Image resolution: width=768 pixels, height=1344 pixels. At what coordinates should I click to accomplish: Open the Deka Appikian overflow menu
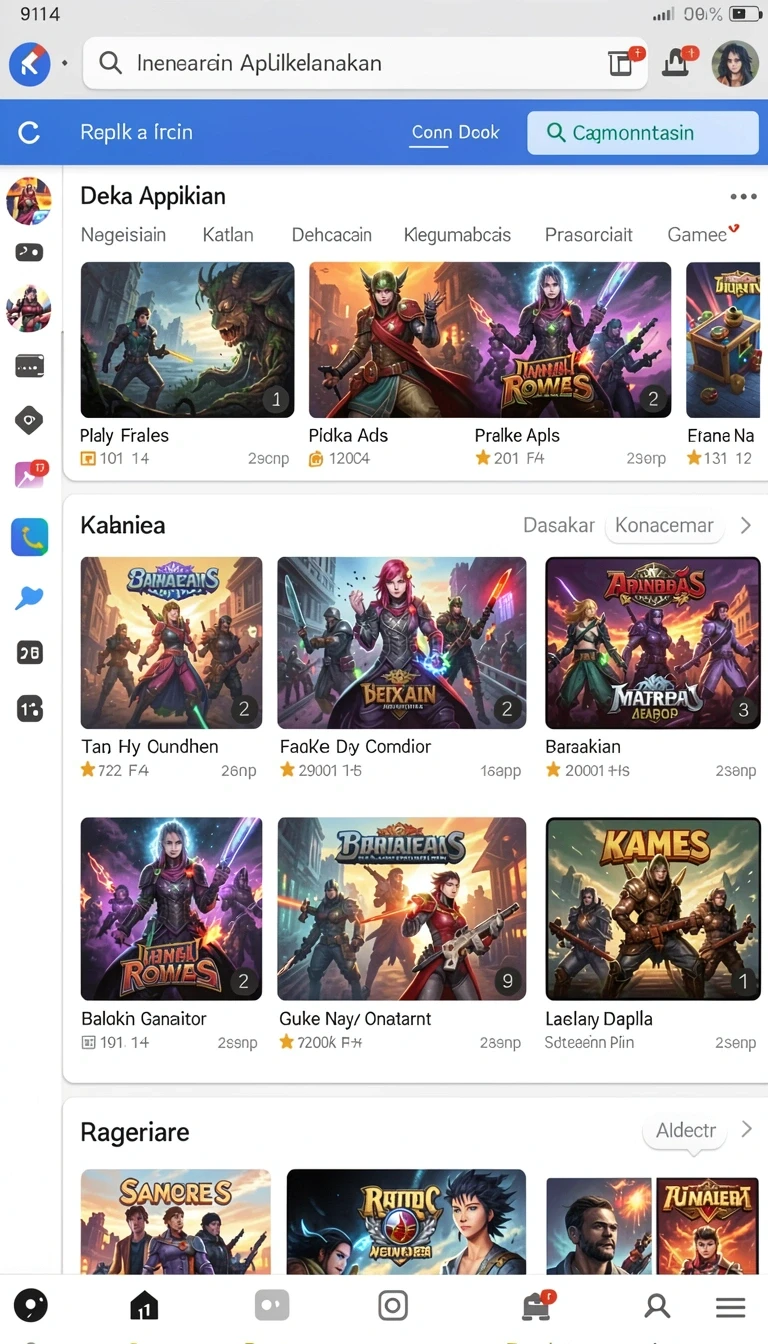743,197
